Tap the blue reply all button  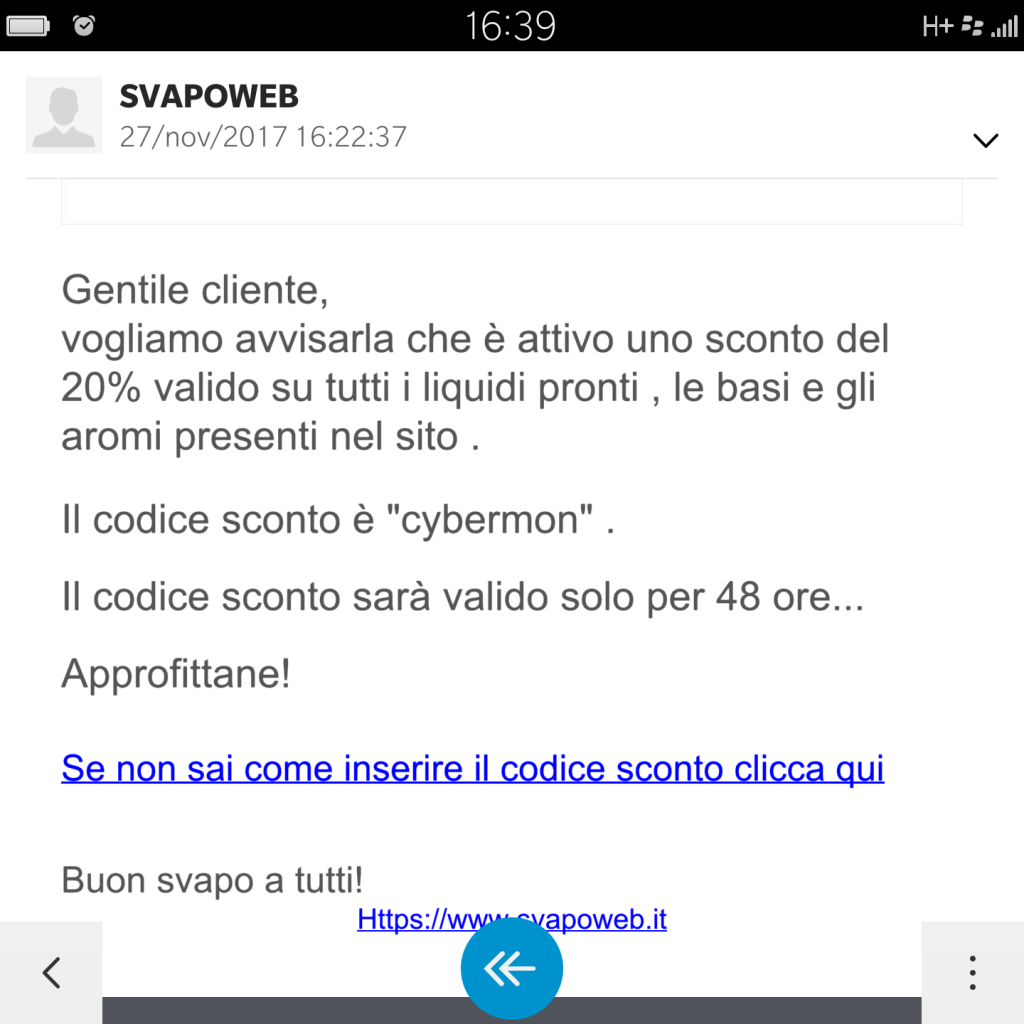(512, 968)
